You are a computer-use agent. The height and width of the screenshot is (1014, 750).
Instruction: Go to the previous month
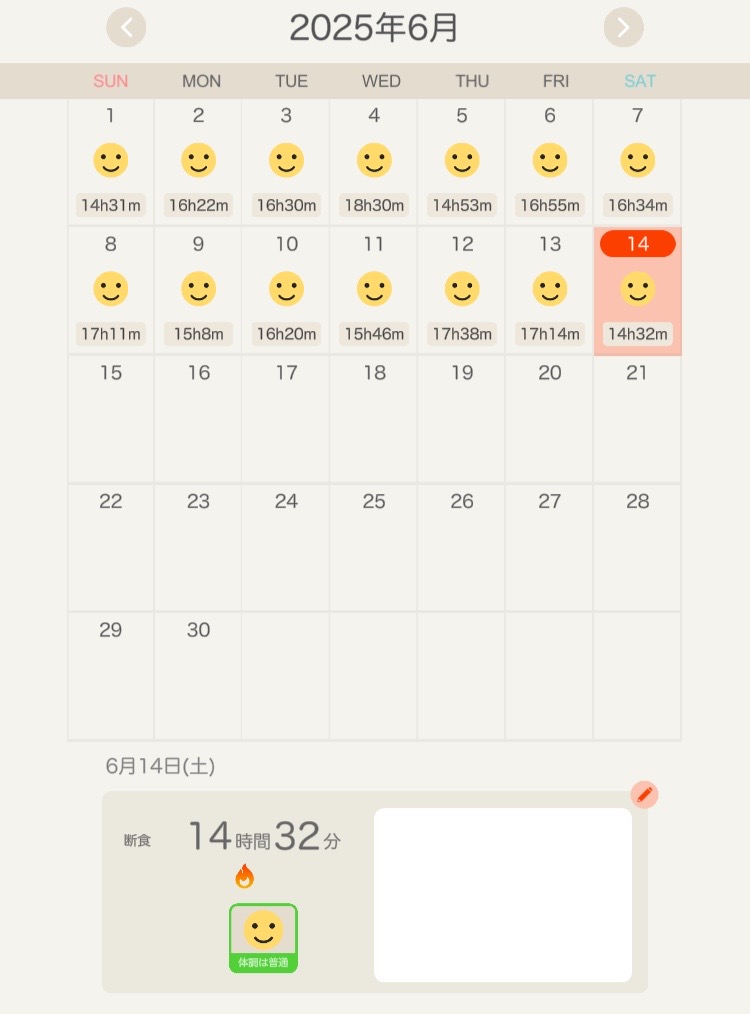[126, 28]
